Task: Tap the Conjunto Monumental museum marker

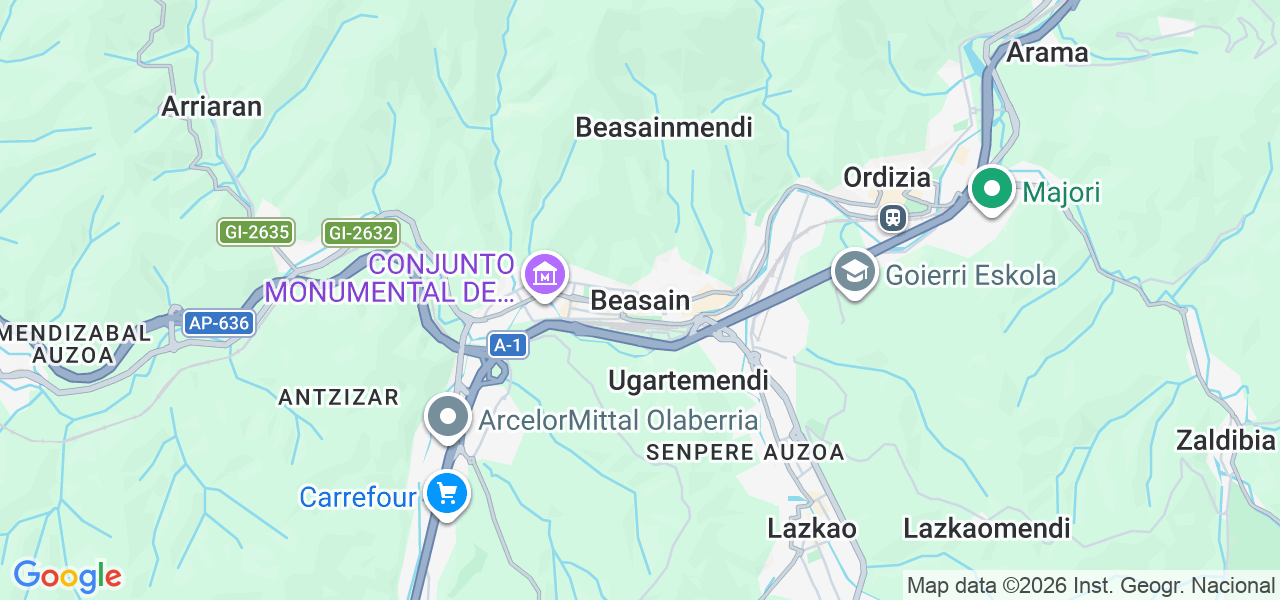Action: point(545,273)
